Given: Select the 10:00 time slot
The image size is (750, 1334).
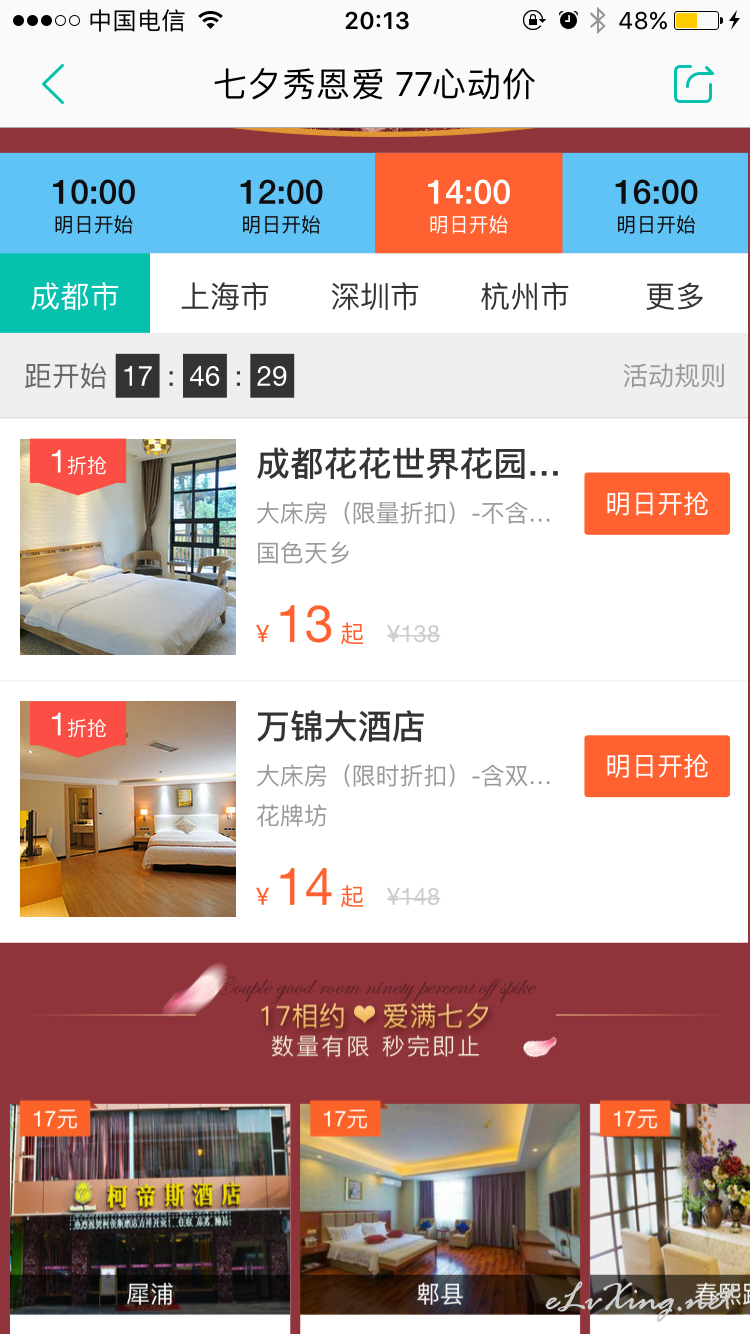Looking at the screenshot, I should click(x=94, y=204).
